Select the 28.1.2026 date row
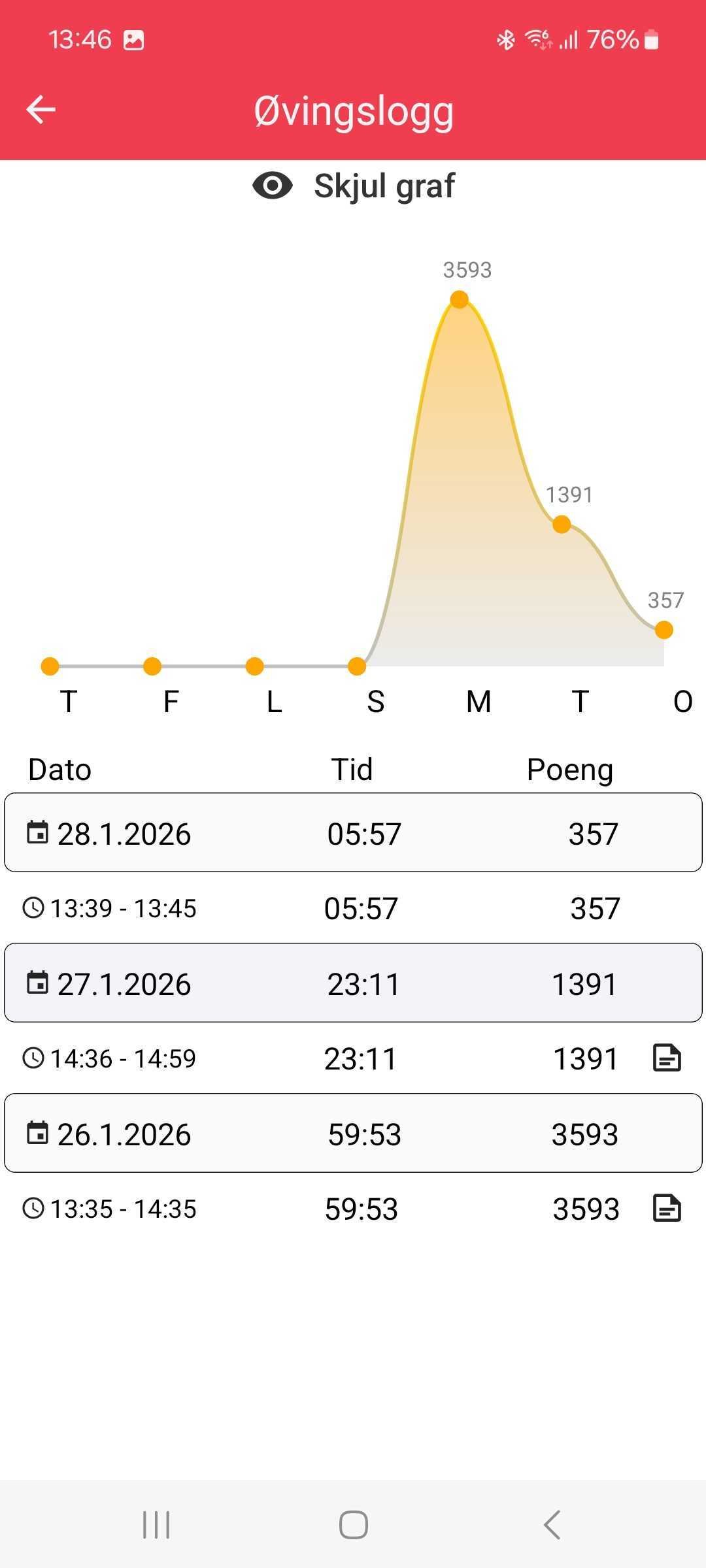The width and height of the screenshot is (706, 1568). pos(353,833)
